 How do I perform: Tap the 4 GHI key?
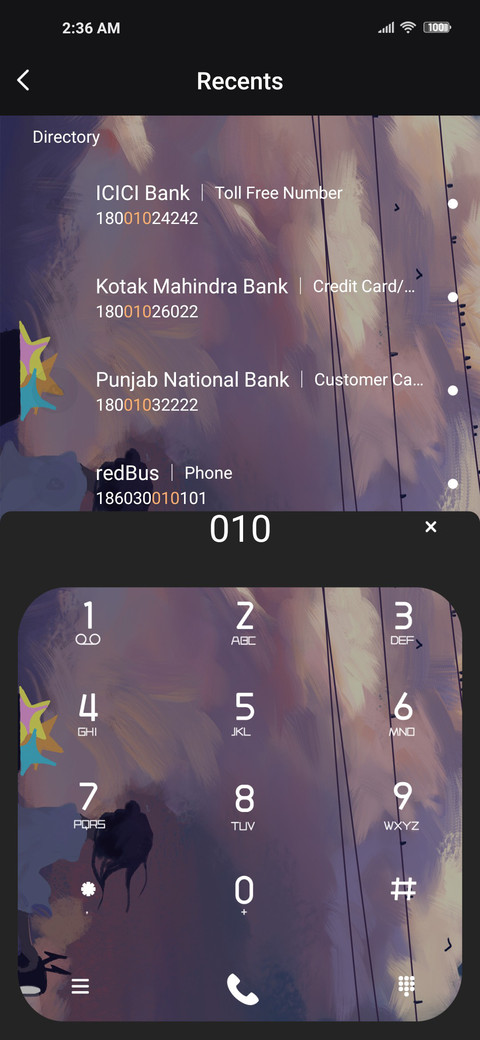(x=88, y=715)
